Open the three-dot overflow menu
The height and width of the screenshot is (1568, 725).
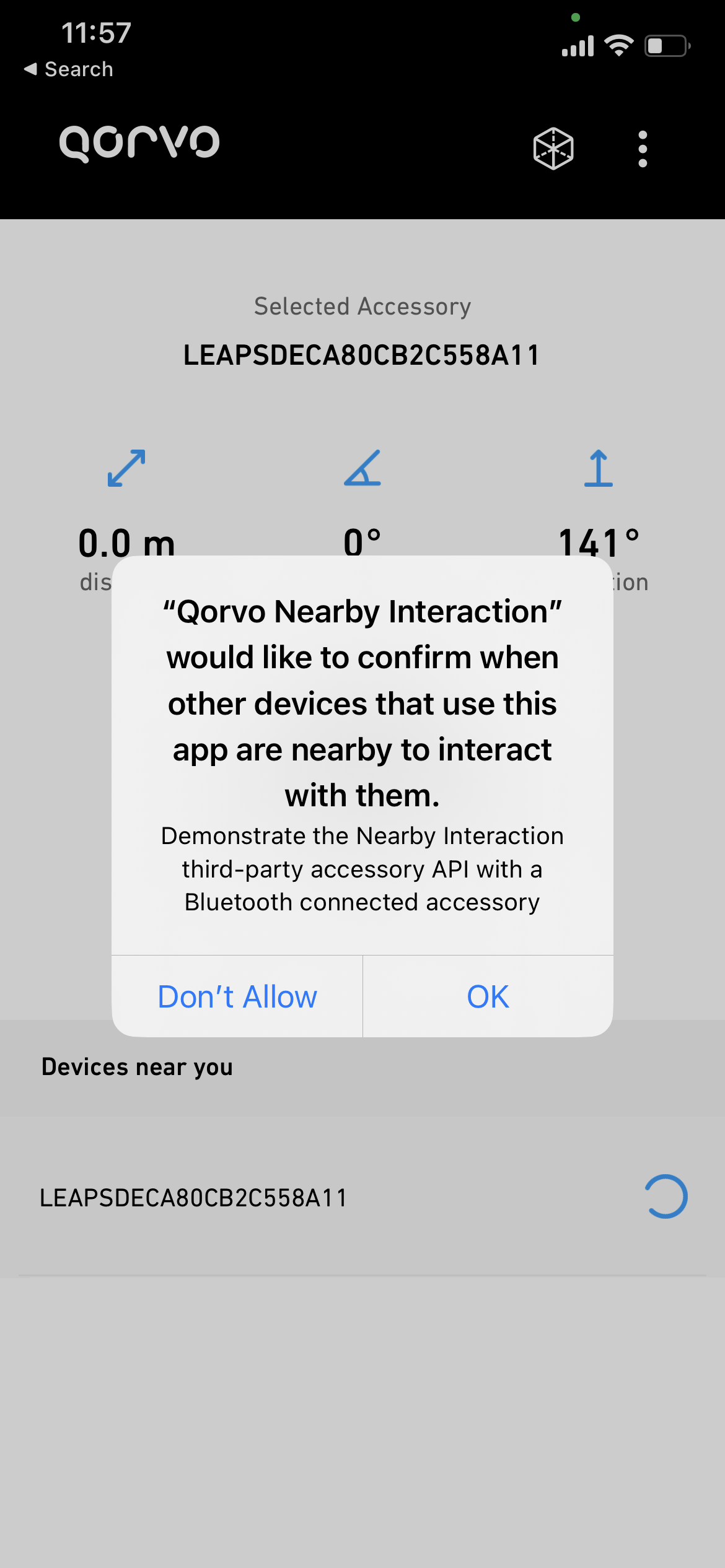point(643,149)
